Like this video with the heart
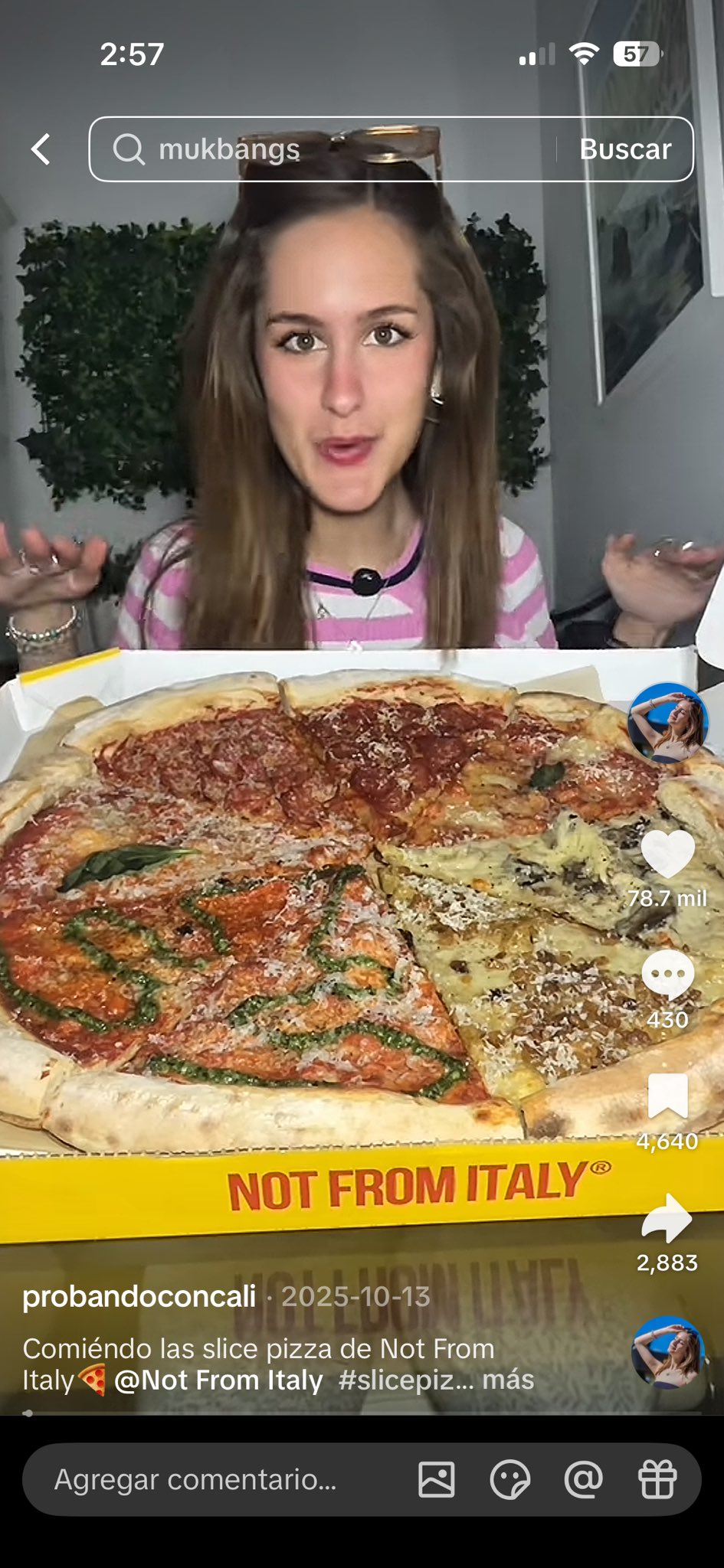 pos(667,854)
